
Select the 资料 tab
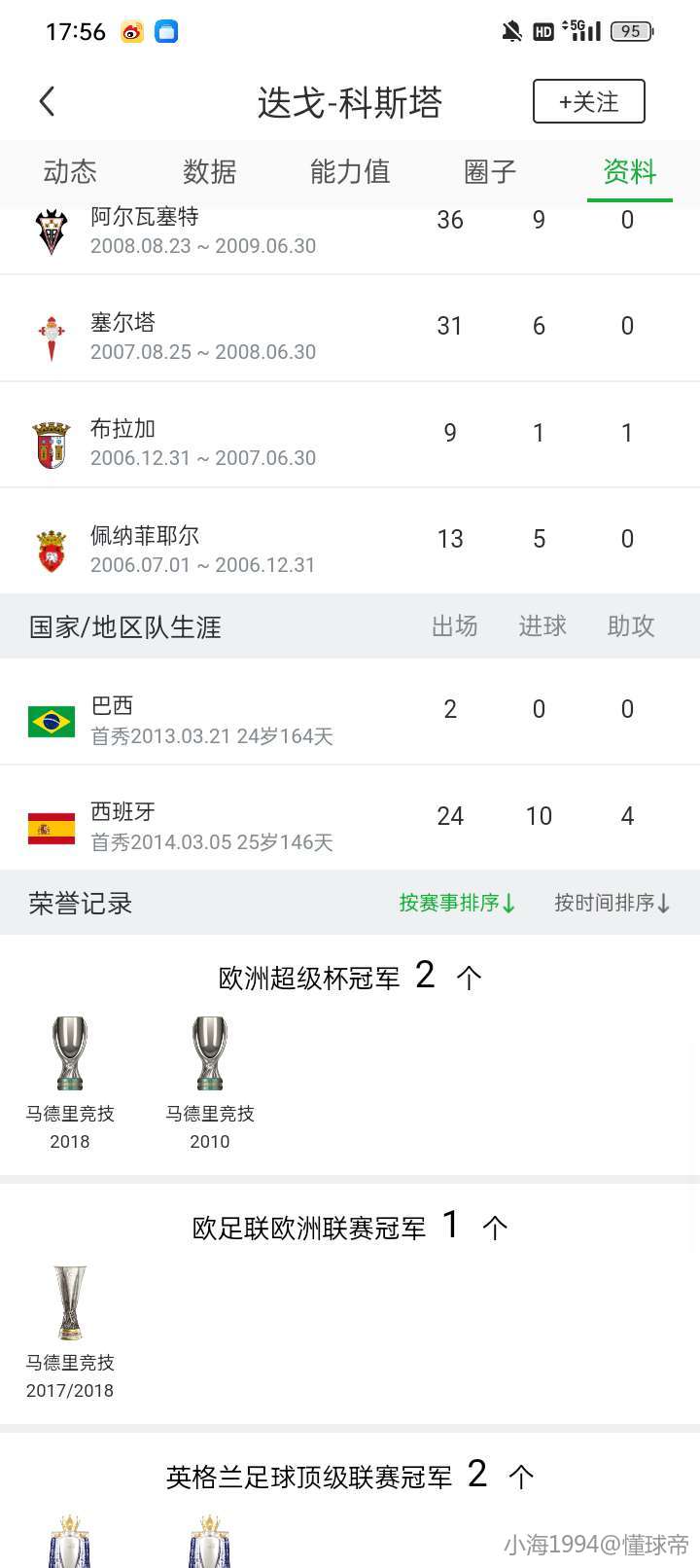click(x=629, y=172)
